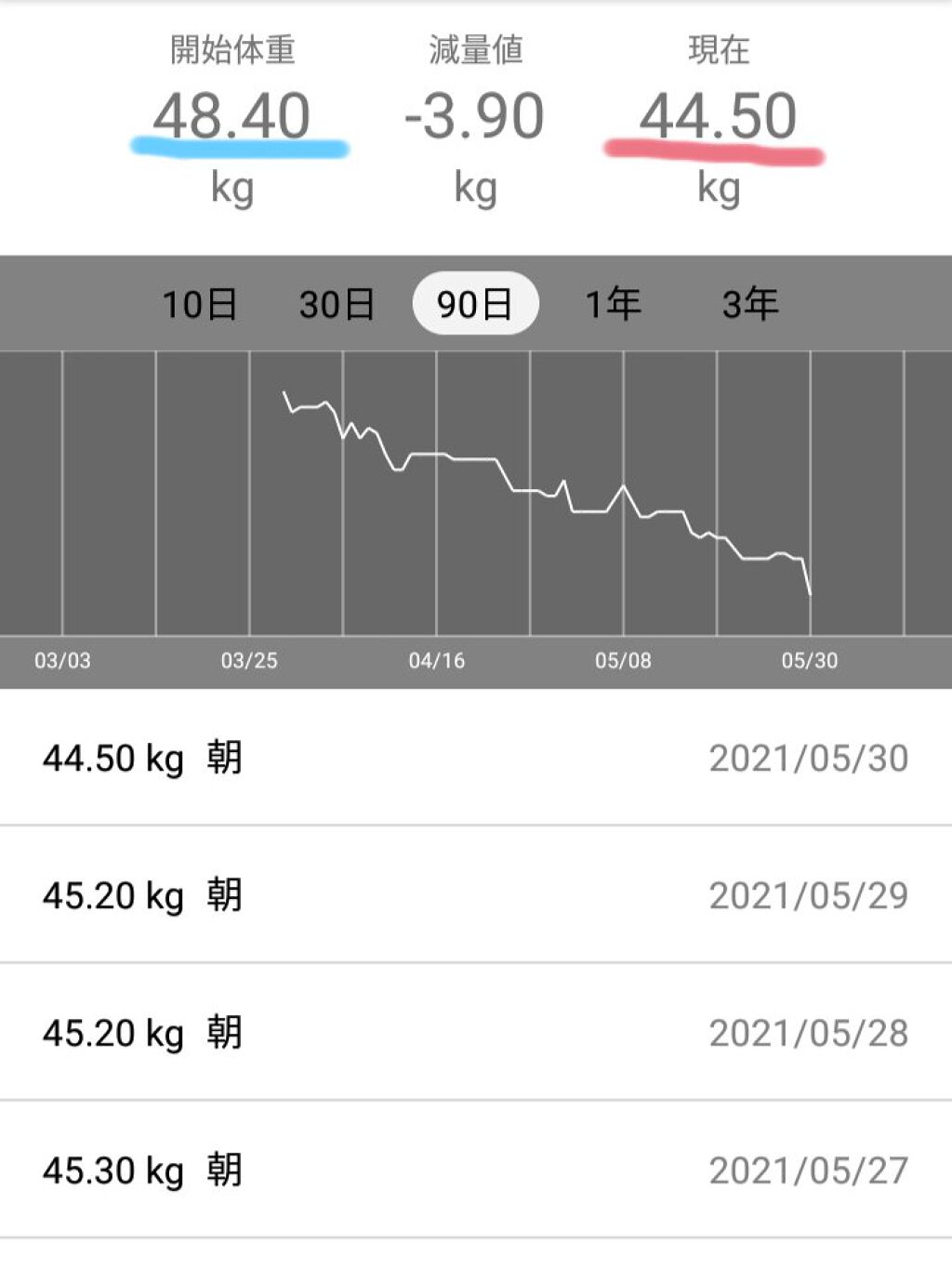Select the 30日 time range
952x1269 pixels.
[x=337, y=304]
